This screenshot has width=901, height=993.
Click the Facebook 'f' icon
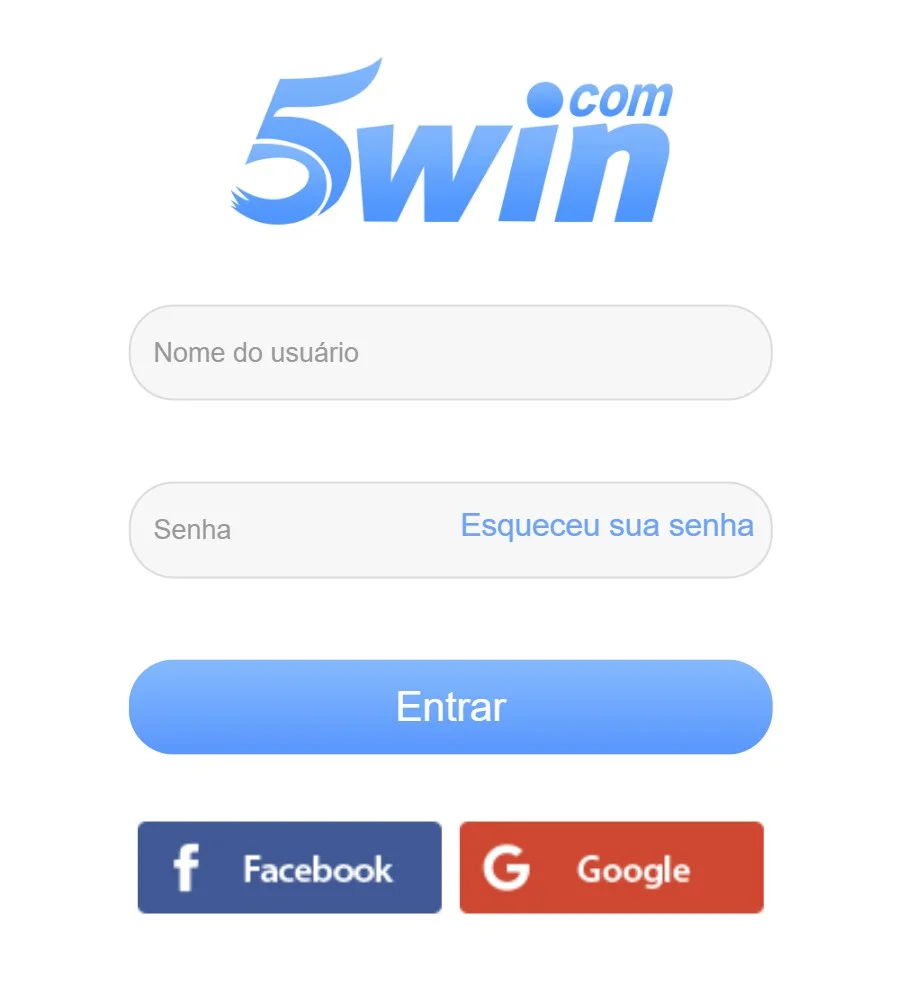click(x=185, y=867)
